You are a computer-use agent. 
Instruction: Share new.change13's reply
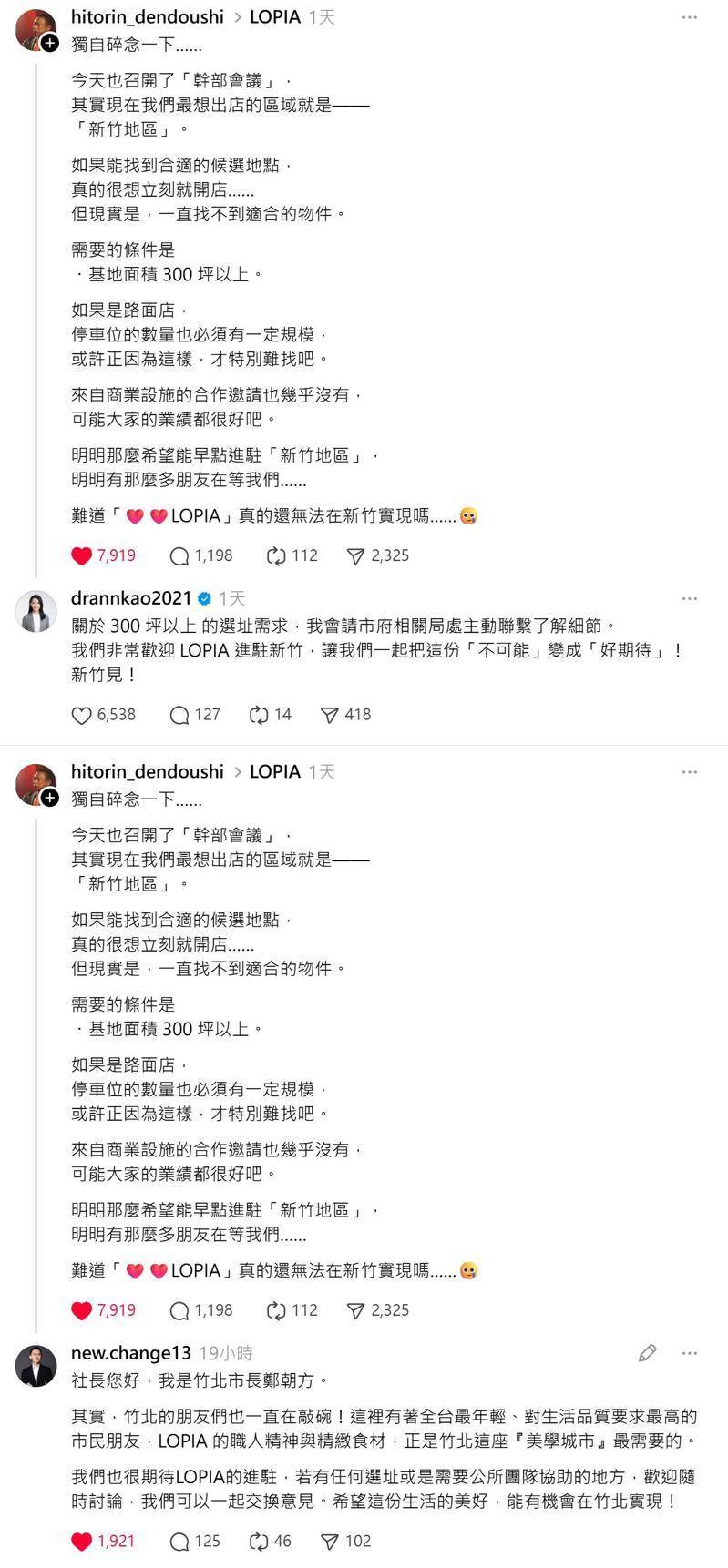pos(330,1541)
